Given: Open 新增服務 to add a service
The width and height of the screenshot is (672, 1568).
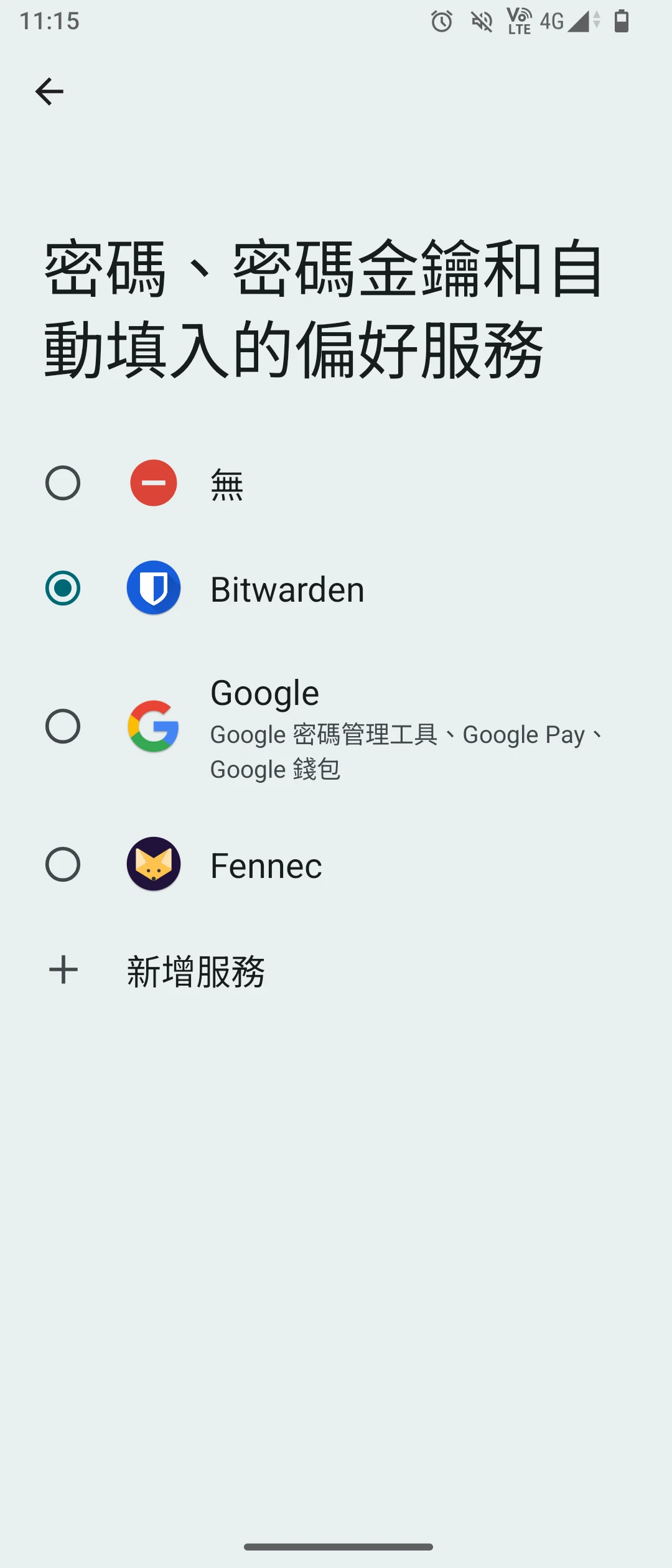Looking at the screenshot, I should pos(195,971).
